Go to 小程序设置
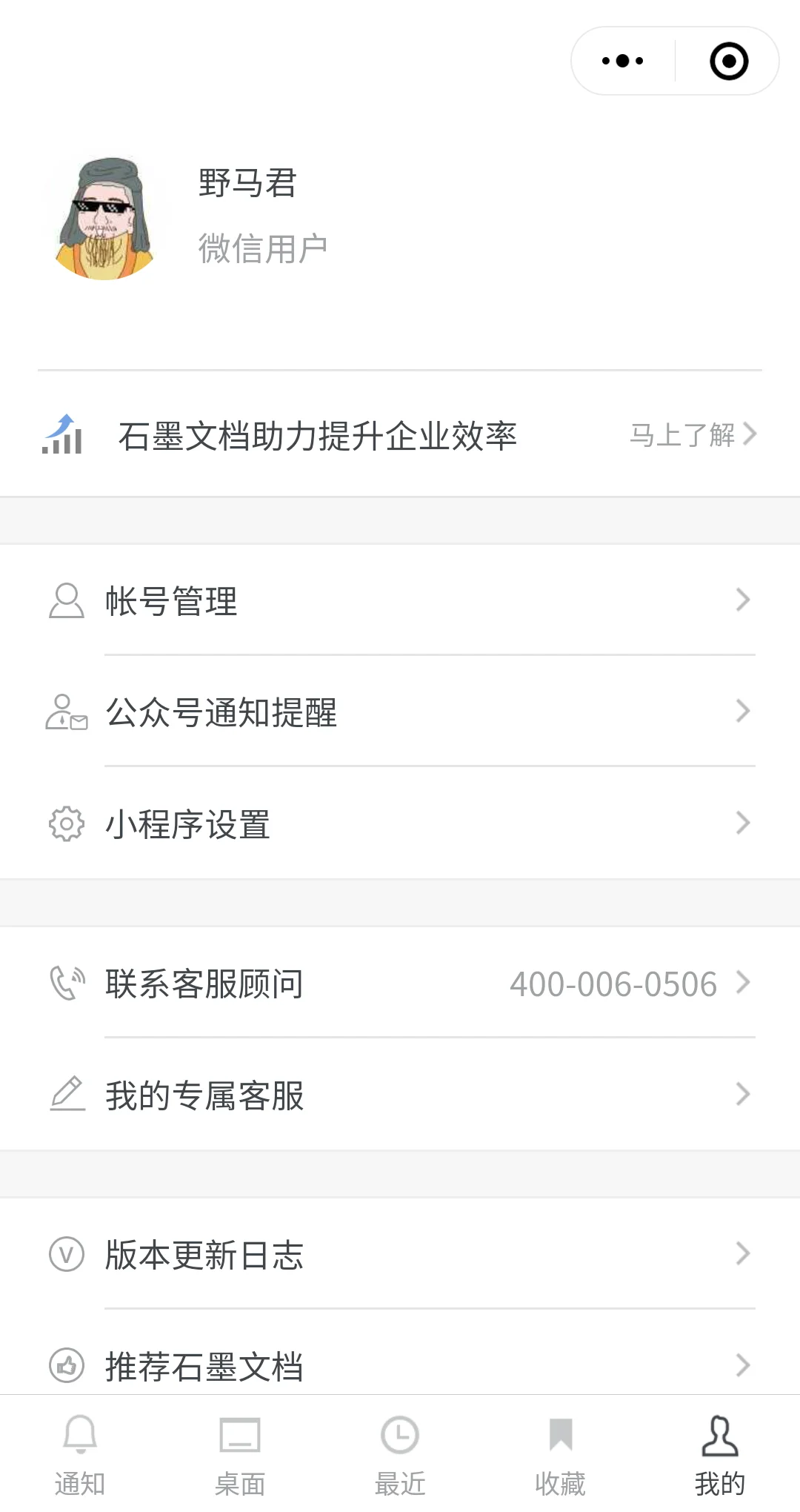This screenshot has width=800, height=1512. click(x=400, y=823)
